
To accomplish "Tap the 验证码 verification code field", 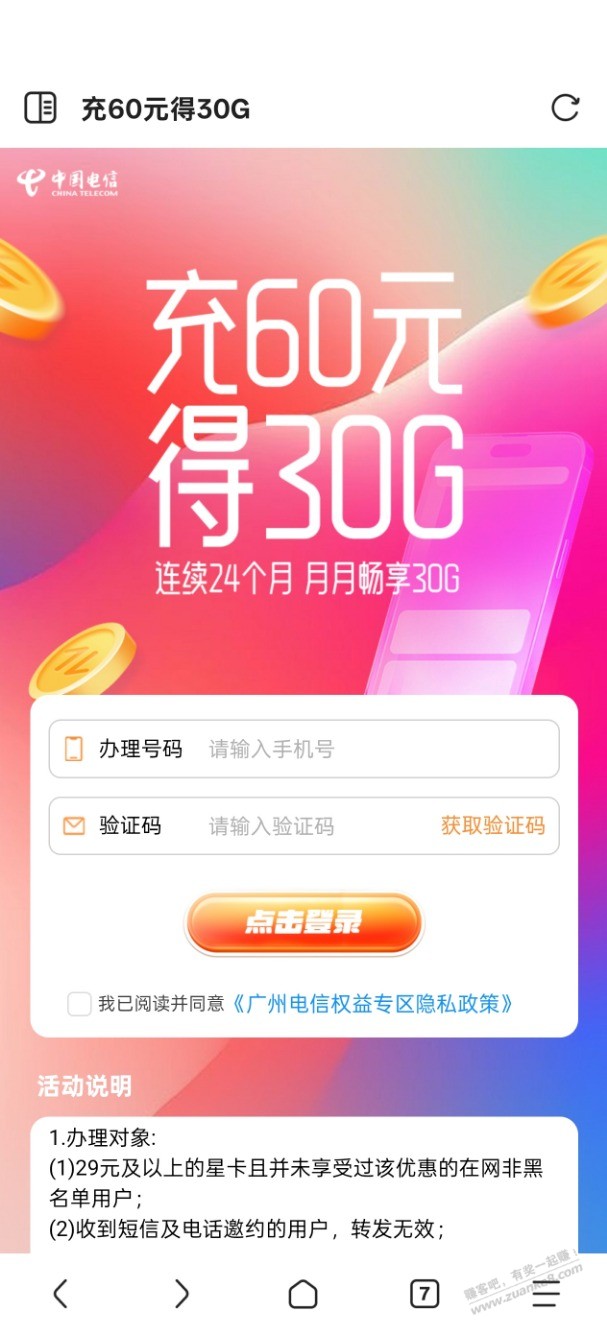I will 310,826.
